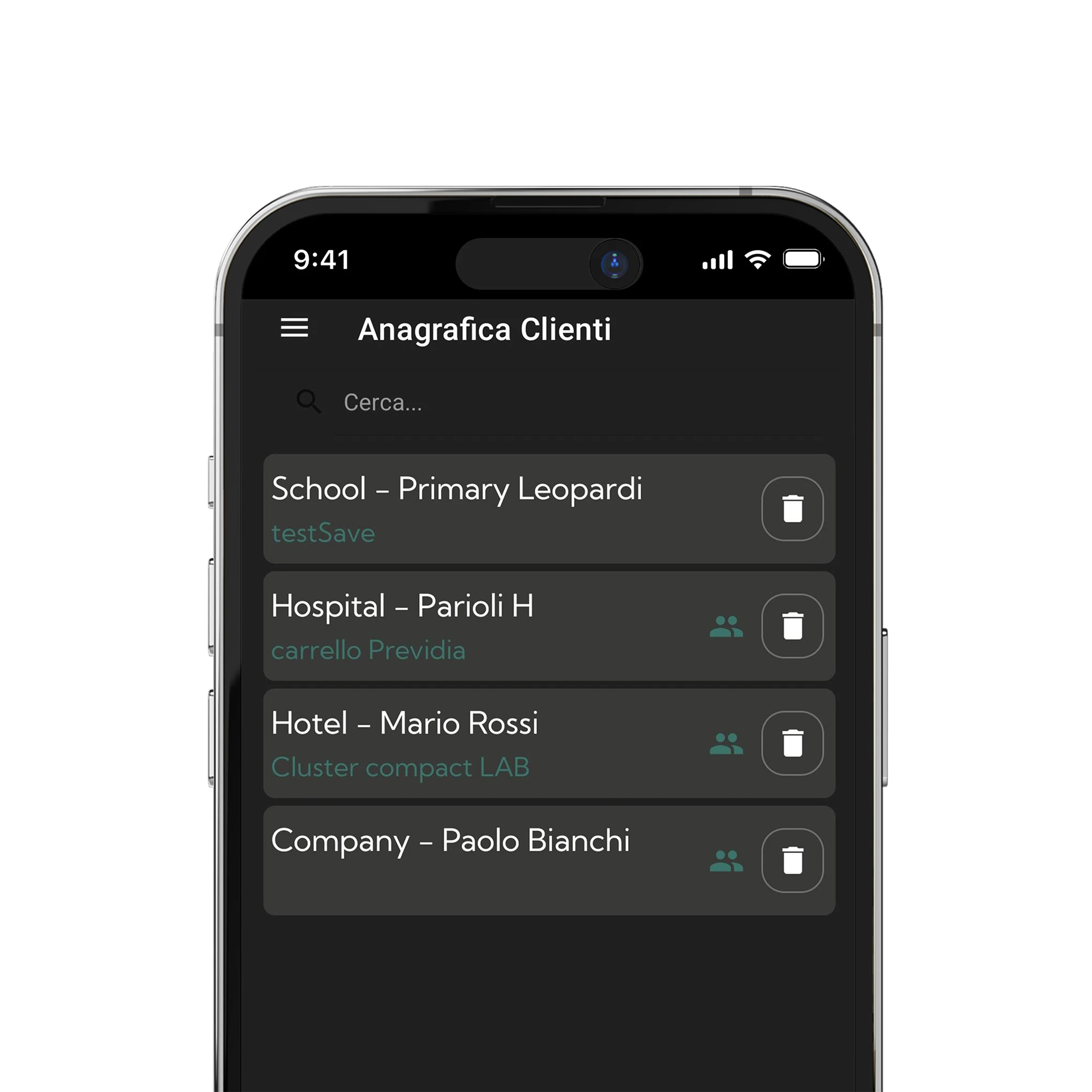This screenshot has height=1092, width=1092.
Task: Open the hamburger drawer menu
Action: click(x=294, y=328)
